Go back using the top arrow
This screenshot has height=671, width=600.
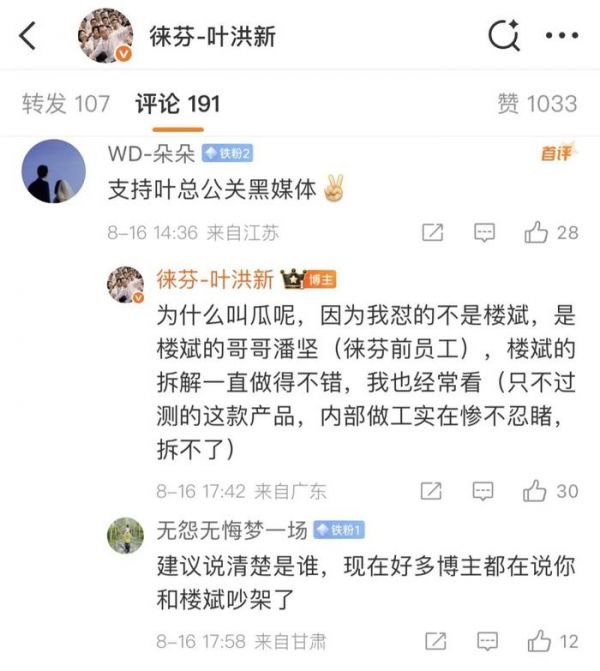pyautogui.click(x=29, y=37)
